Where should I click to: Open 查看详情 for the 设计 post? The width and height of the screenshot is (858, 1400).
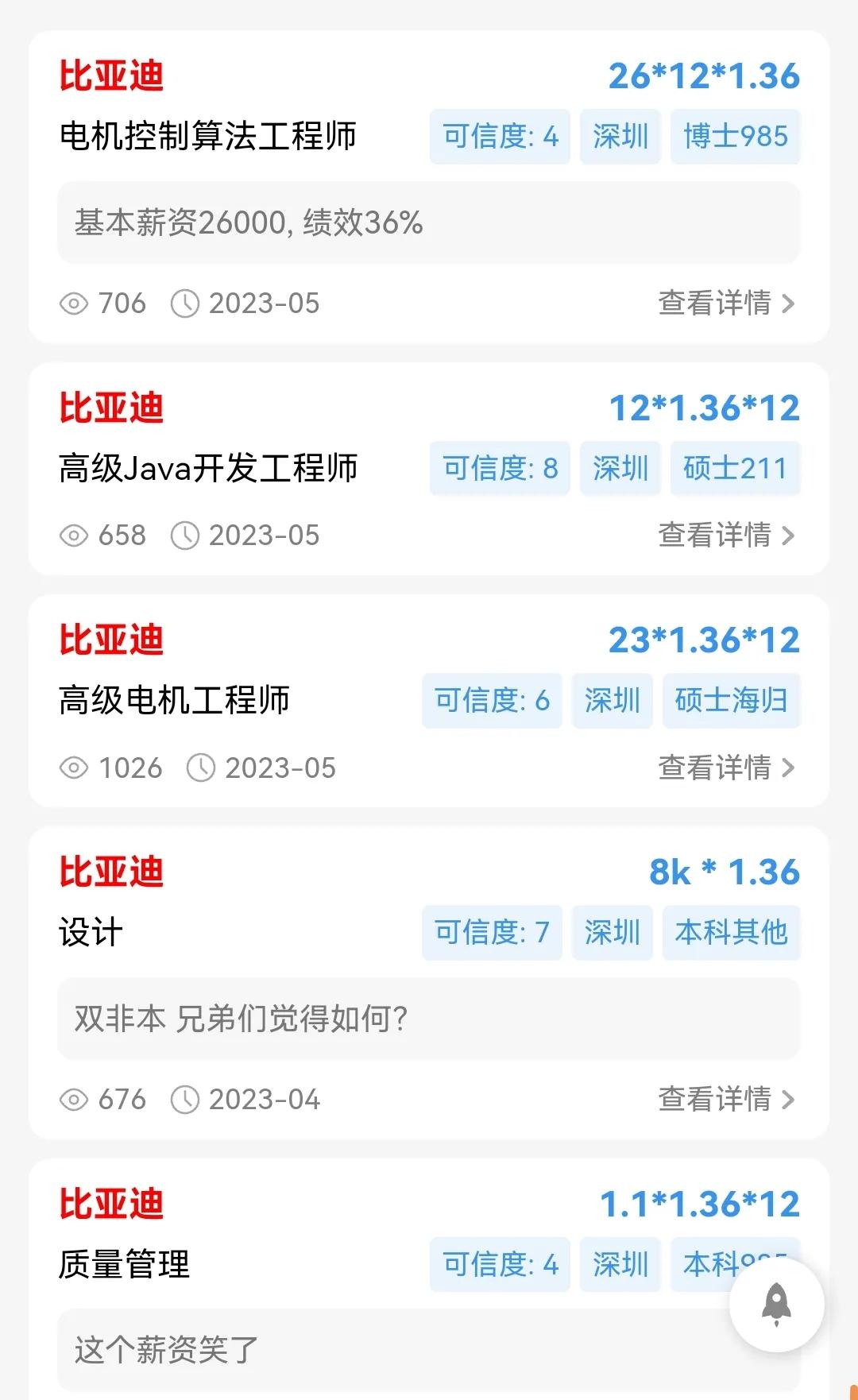tap(714, 1100)
